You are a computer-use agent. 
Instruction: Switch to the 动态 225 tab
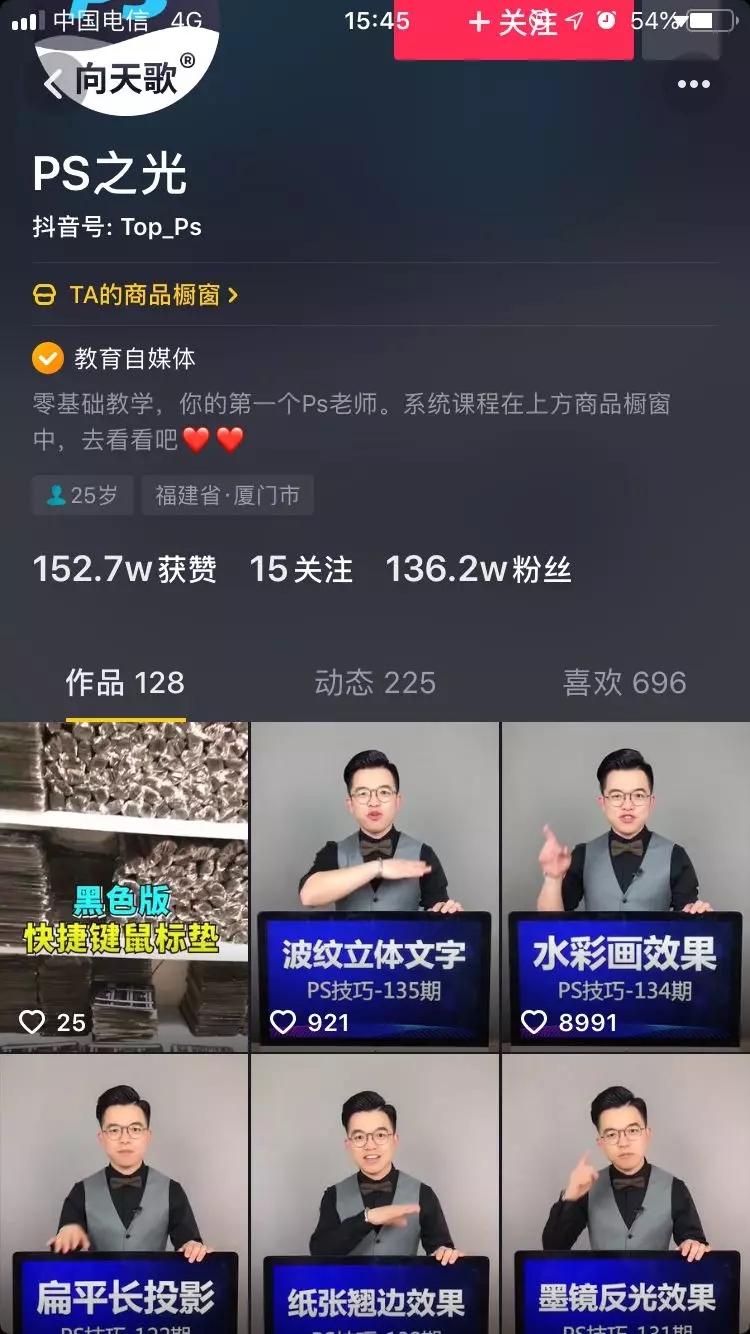pos(375,683)
